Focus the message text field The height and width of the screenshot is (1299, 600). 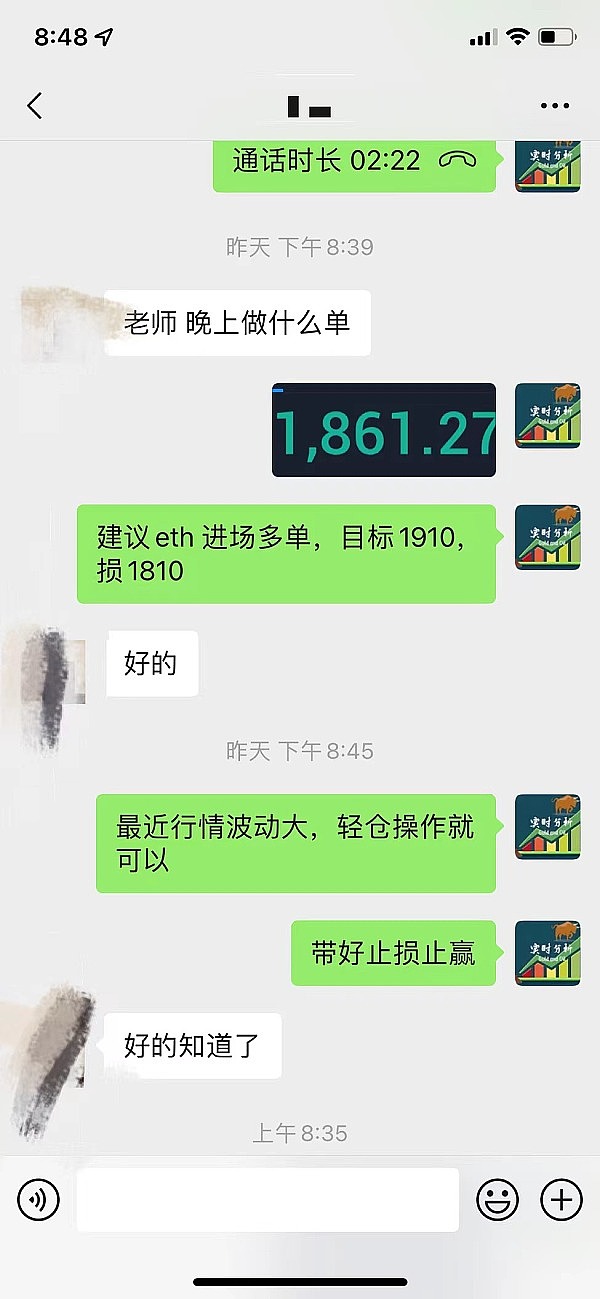coord(267,1199)
